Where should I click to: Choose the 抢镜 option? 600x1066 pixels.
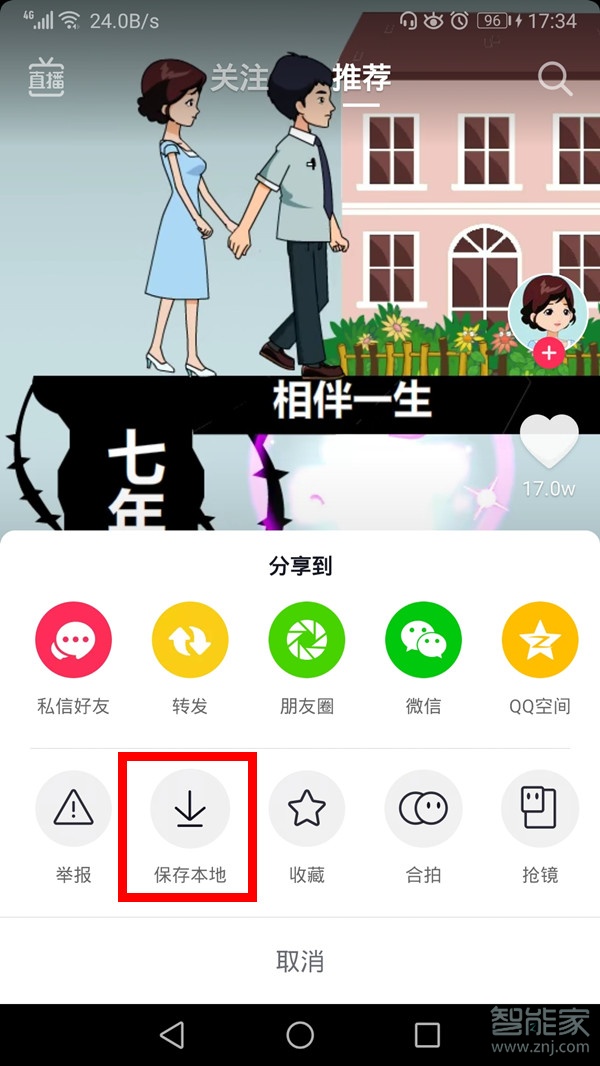click(x=539, y=810)
